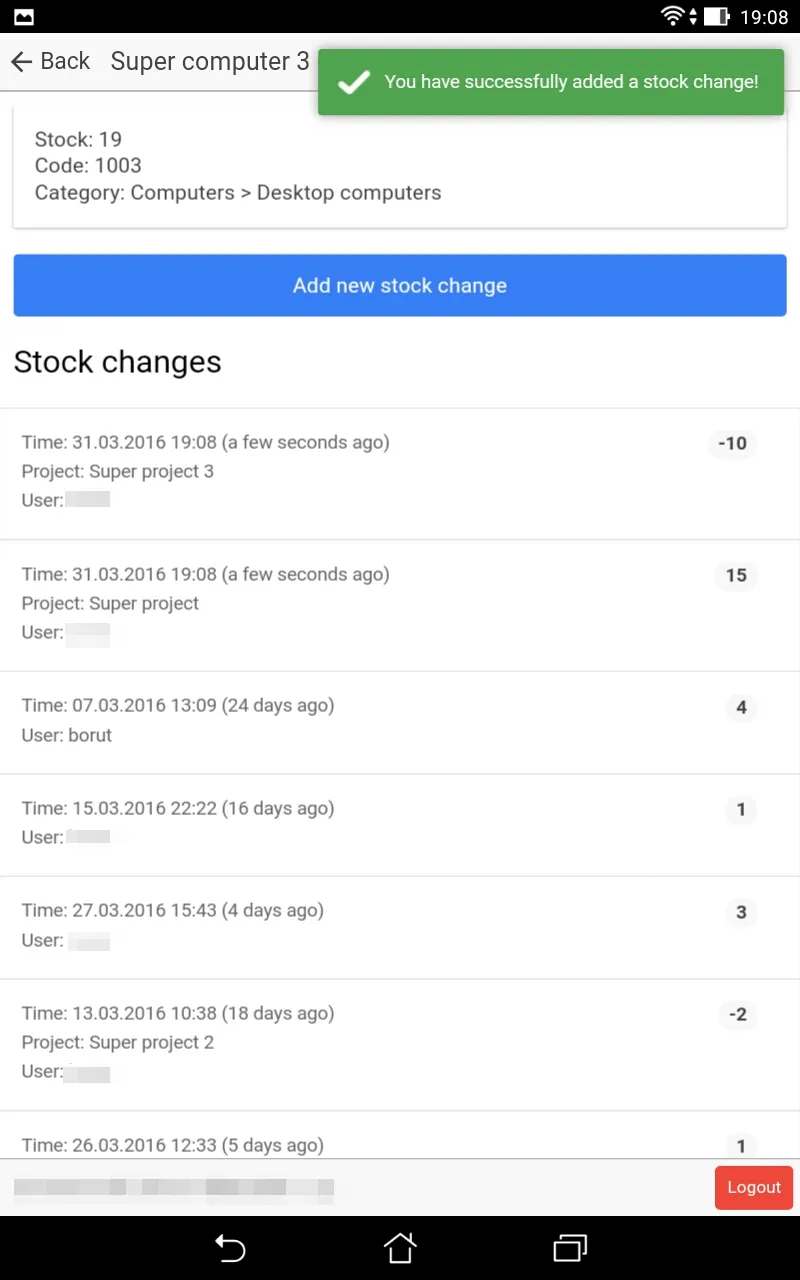The height and width of the screenshot is (1280, 800).
Task: Tap the Android home icon
Action: (x=400, y=1248)
